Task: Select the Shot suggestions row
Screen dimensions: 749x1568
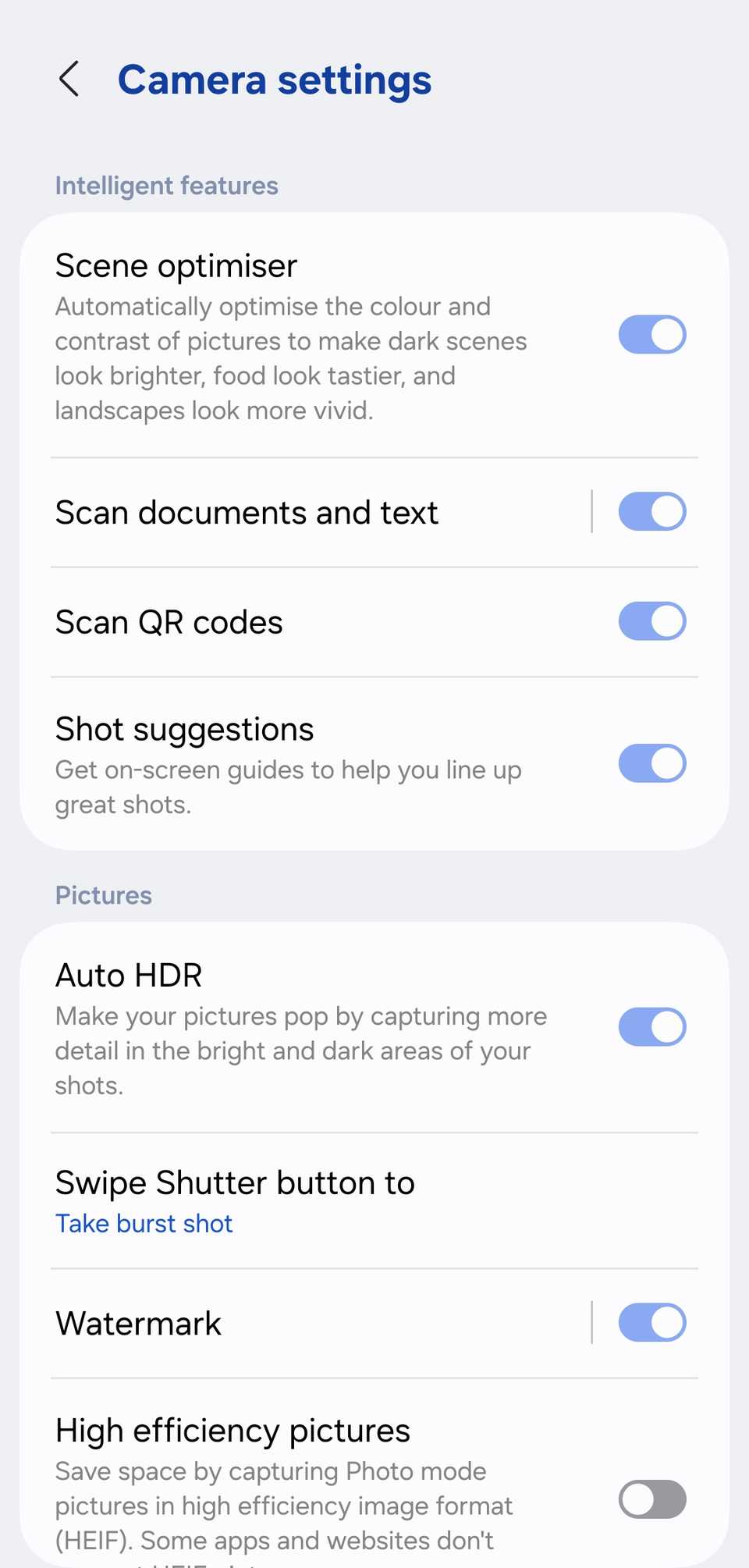Action: [x=184, y=728]
